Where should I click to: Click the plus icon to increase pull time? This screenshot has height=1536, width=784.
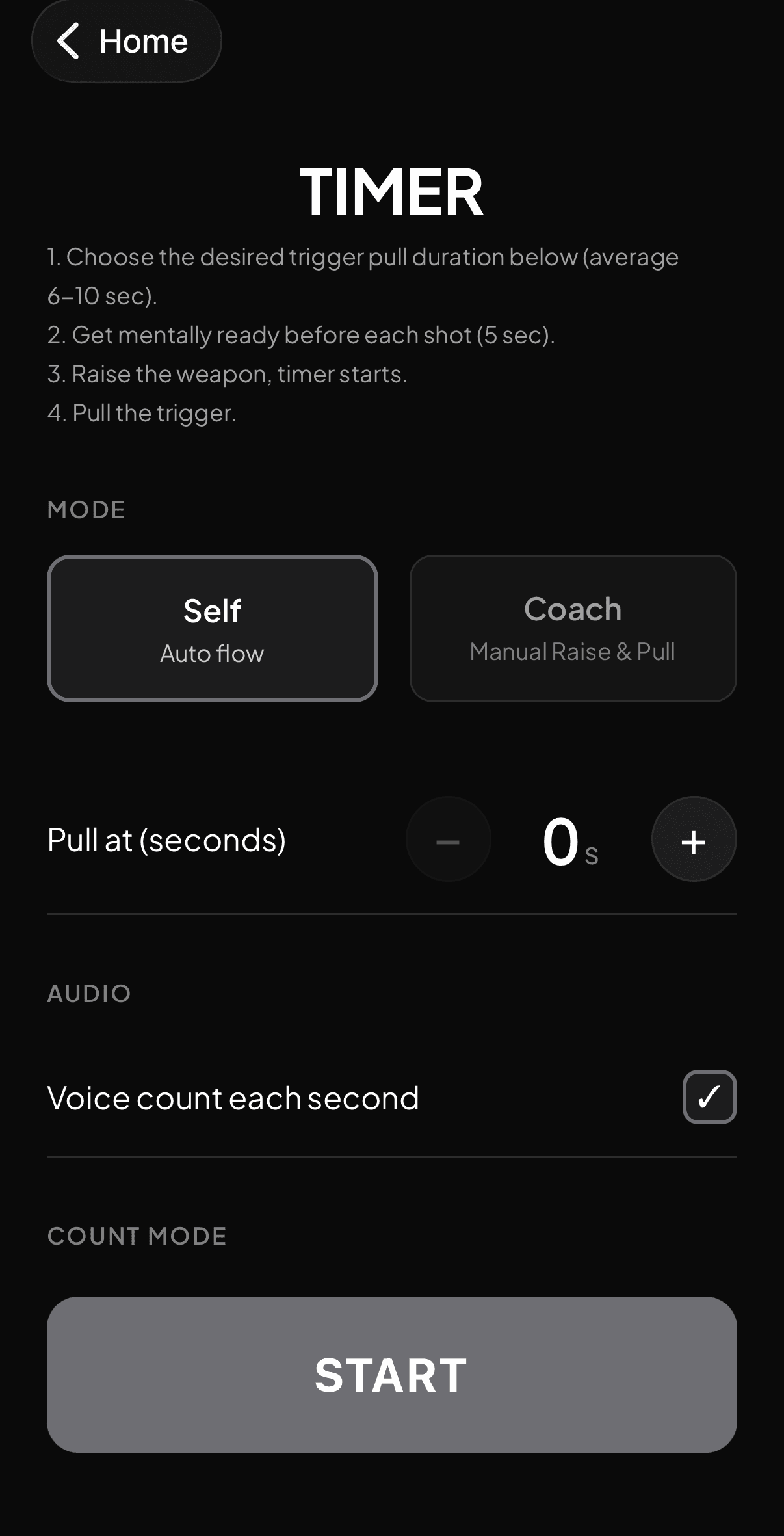694,840
